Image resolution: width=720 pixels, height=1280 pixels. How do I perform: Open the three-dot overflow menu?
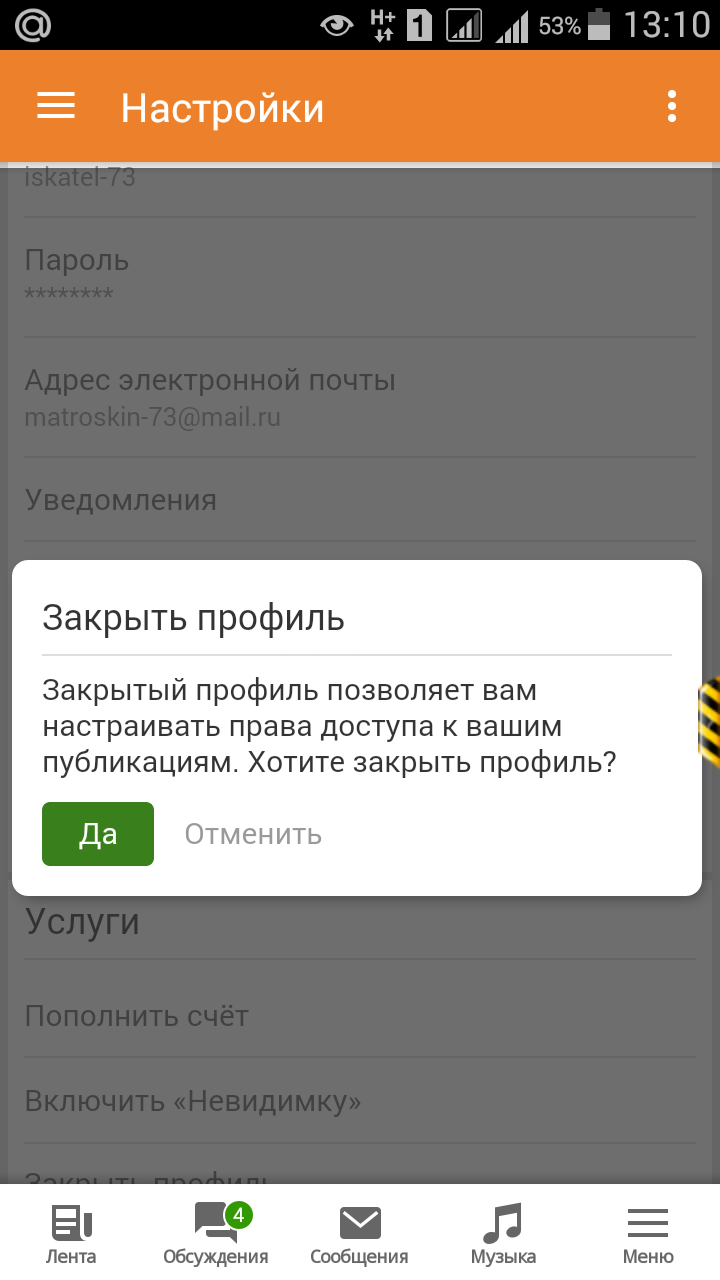671,106
